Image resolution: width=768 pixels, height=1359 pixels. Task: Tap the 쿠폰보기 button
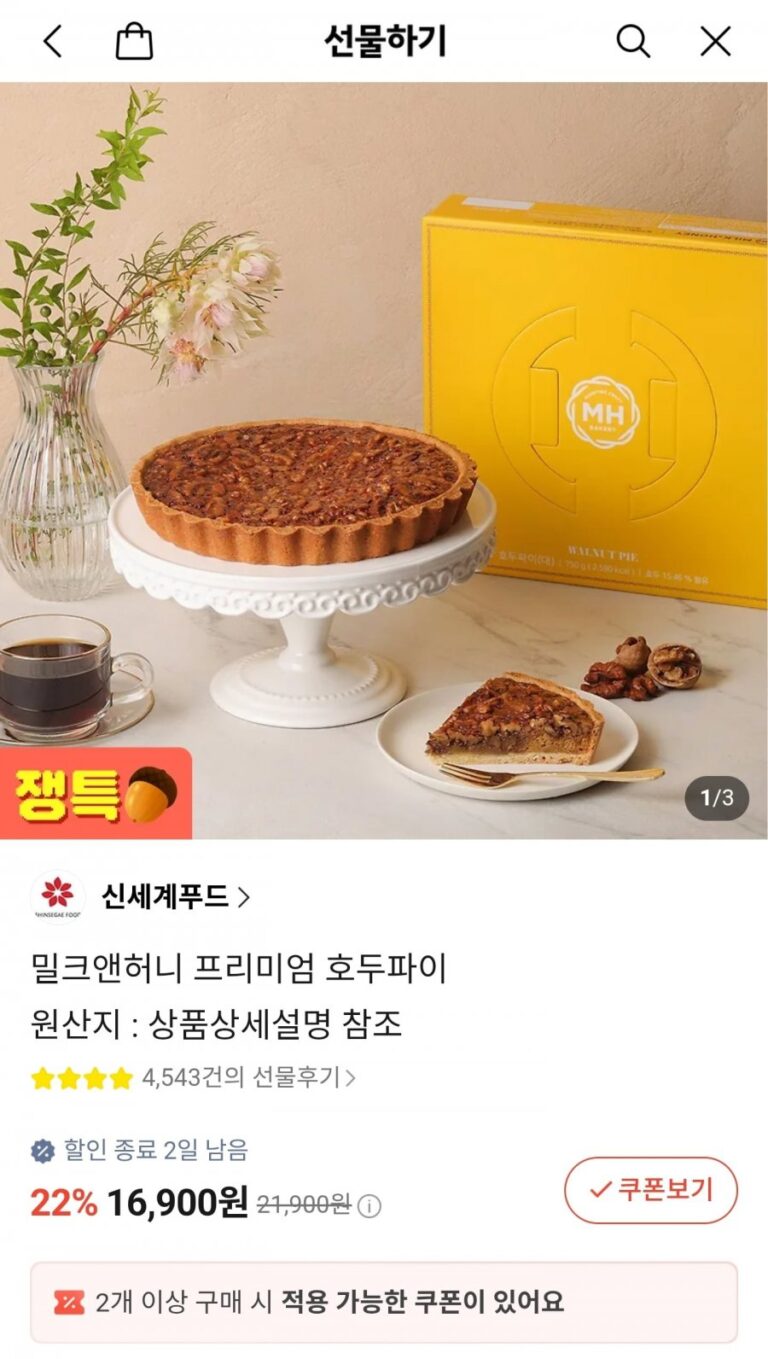tap(650, 1190)
